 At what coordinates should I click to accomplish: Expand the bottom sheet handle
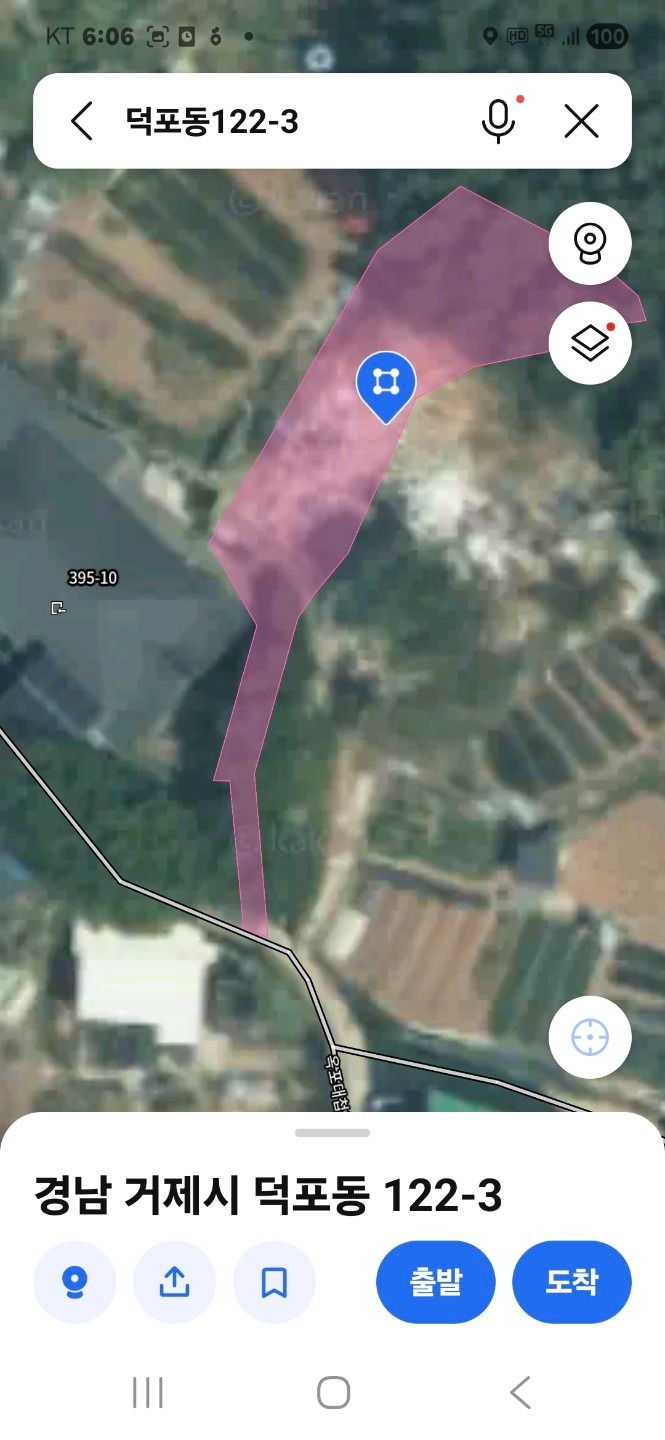pos(332,1133)
